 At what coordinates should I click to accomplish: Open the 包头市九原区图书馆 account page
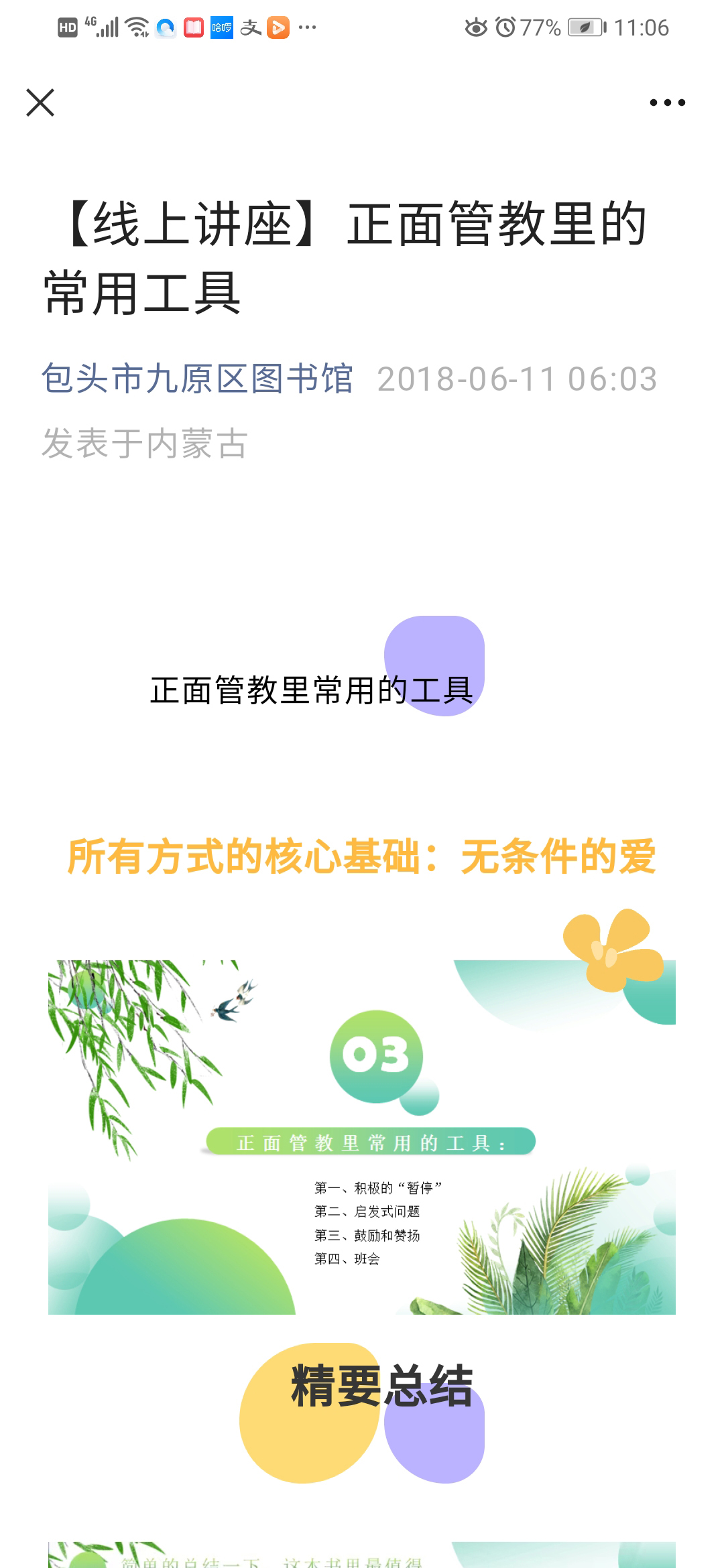197,379
